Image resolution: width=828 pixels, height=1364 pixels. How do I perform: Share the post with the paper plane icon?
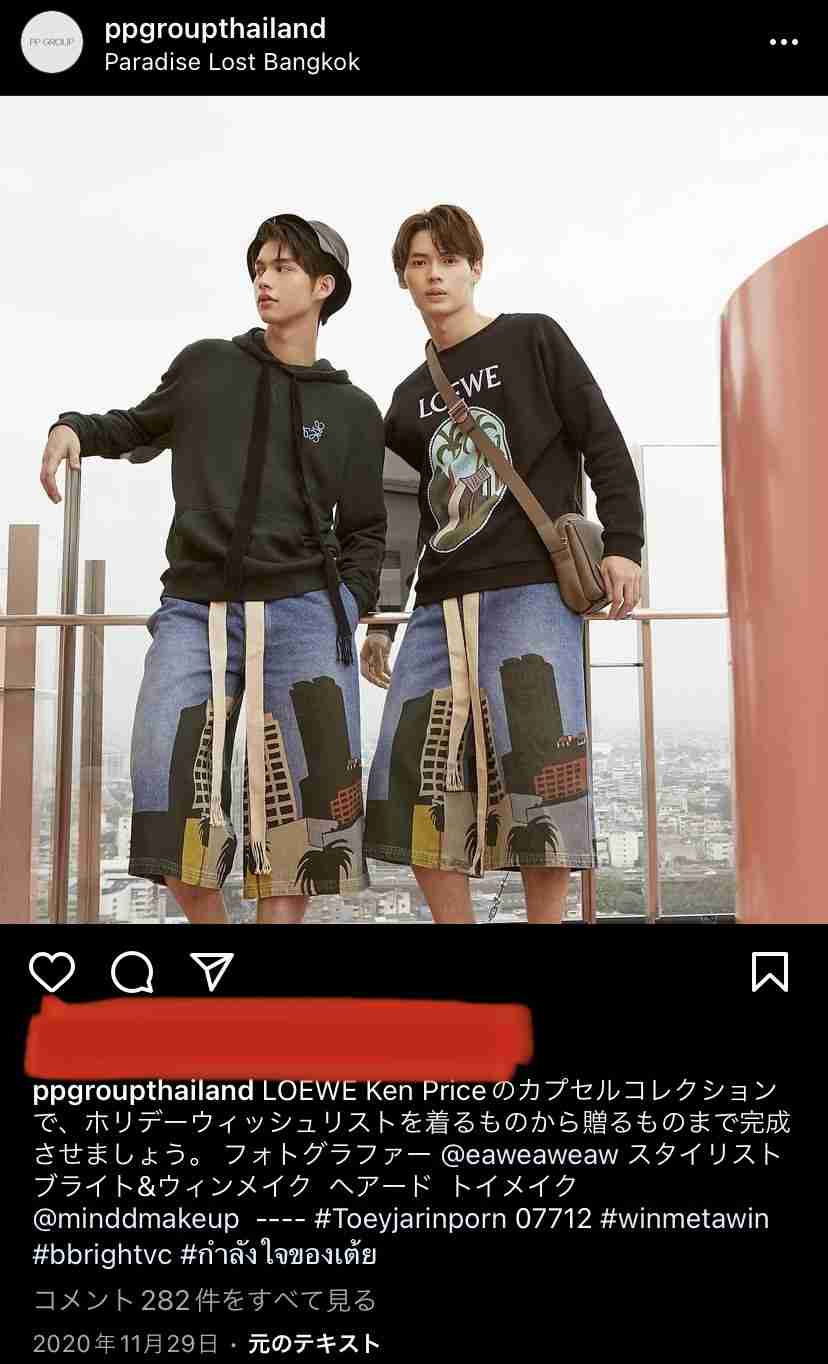(212, 971)
